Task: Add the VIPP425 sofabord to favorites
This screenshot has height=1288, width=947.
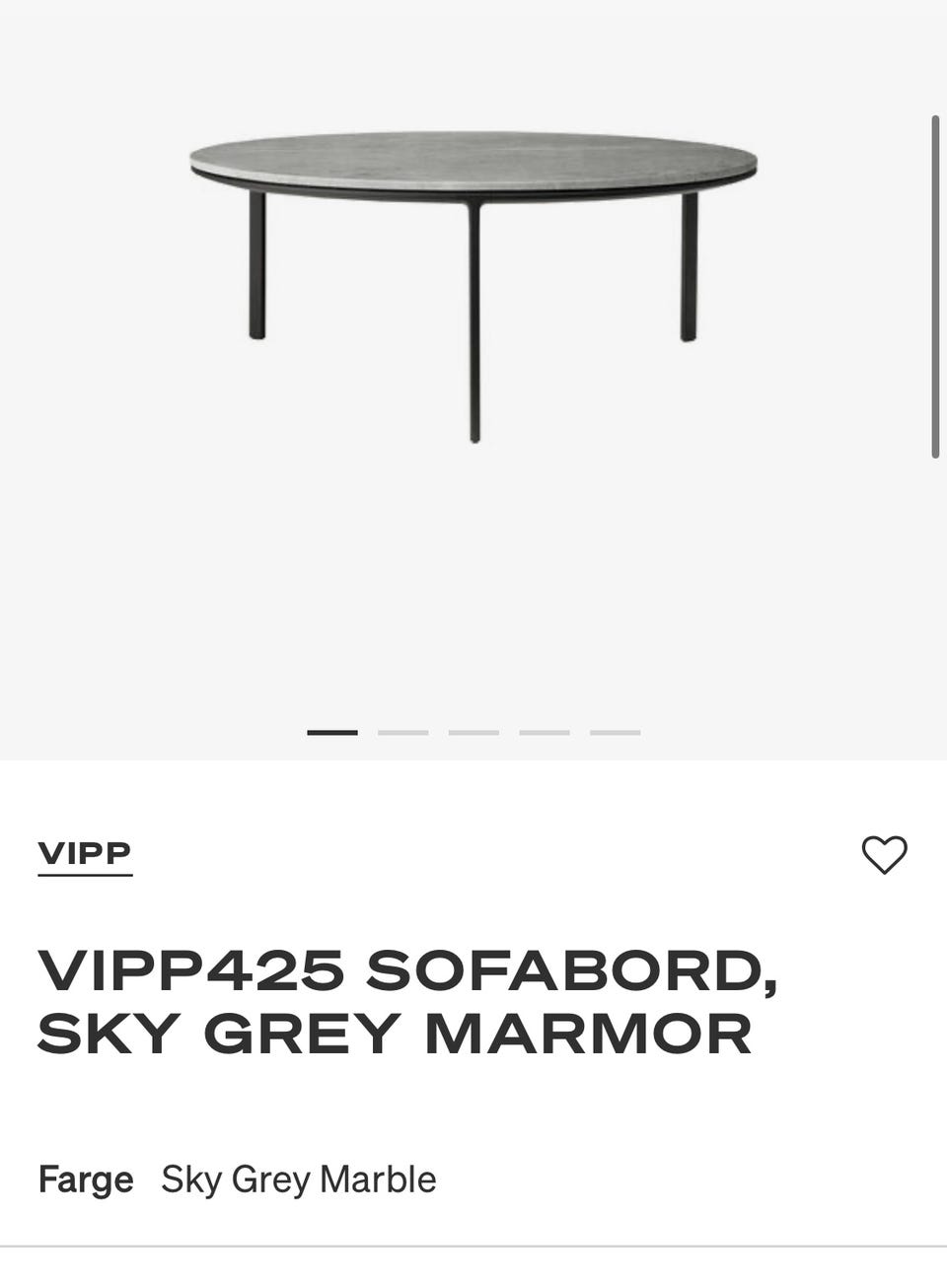Action: (x=884, y=854)
